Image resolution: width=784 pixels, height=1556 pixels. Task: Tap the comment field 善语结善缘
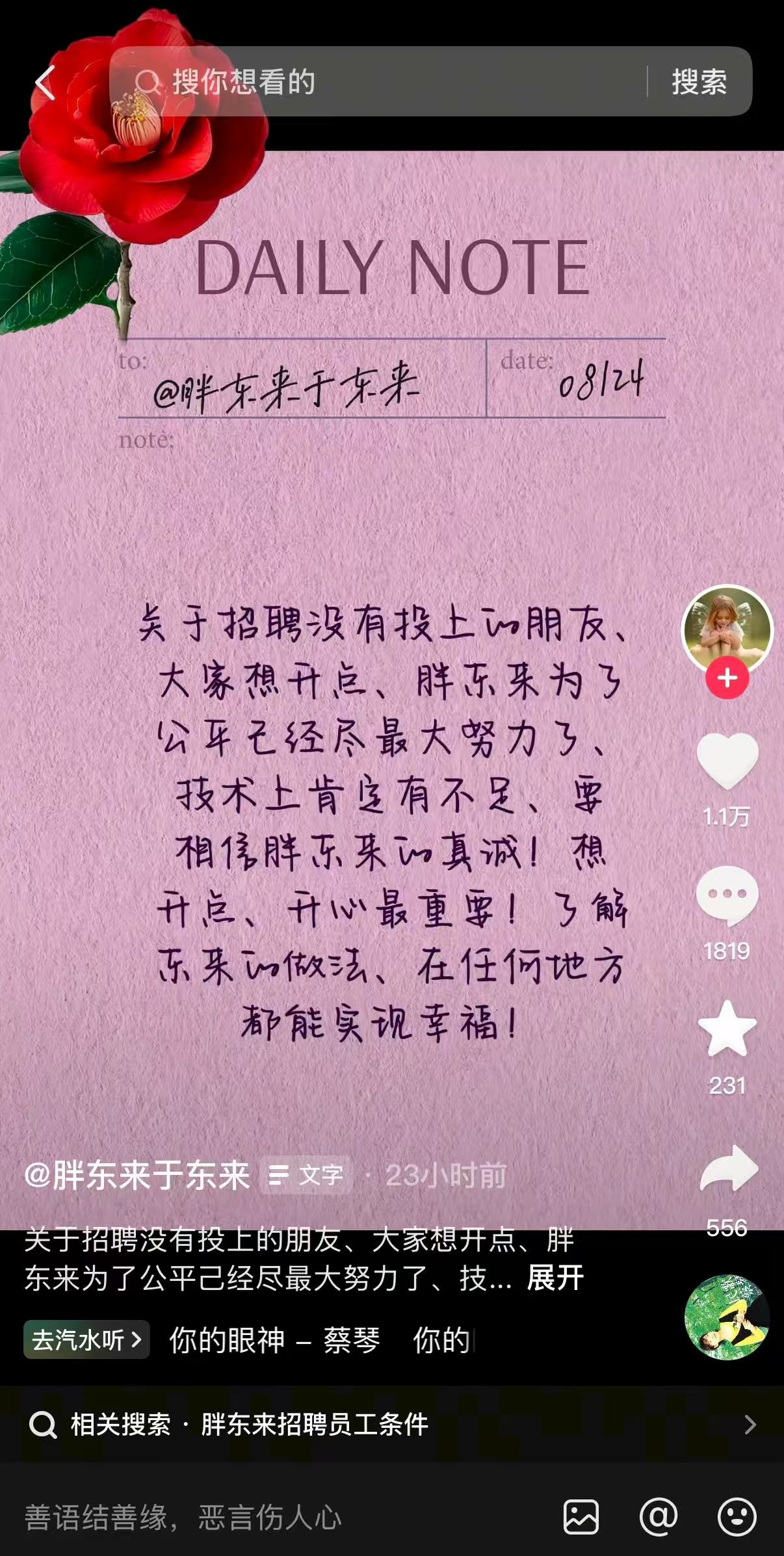pyautogui.click(x=260, y=1518)
